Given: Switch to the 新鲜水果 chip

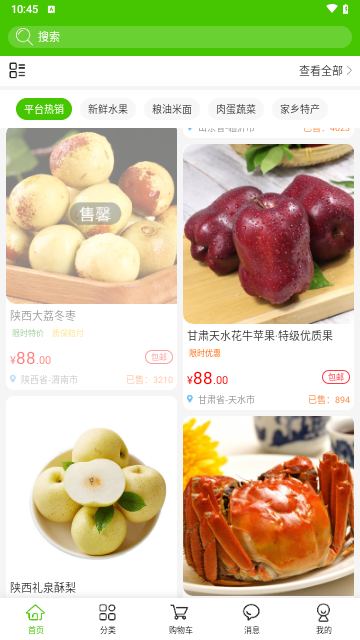Looking at the screenshot, I should click(108, 109).
